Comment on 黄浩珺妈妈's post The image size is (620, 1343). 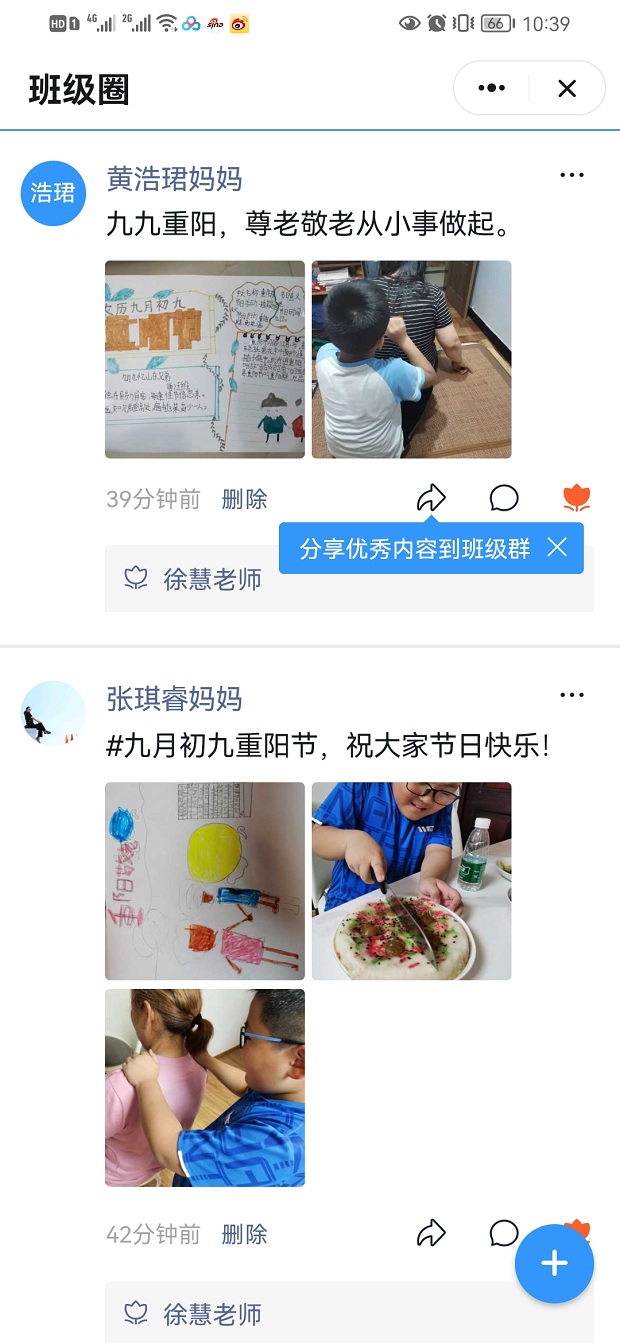[x=504, y=497]
